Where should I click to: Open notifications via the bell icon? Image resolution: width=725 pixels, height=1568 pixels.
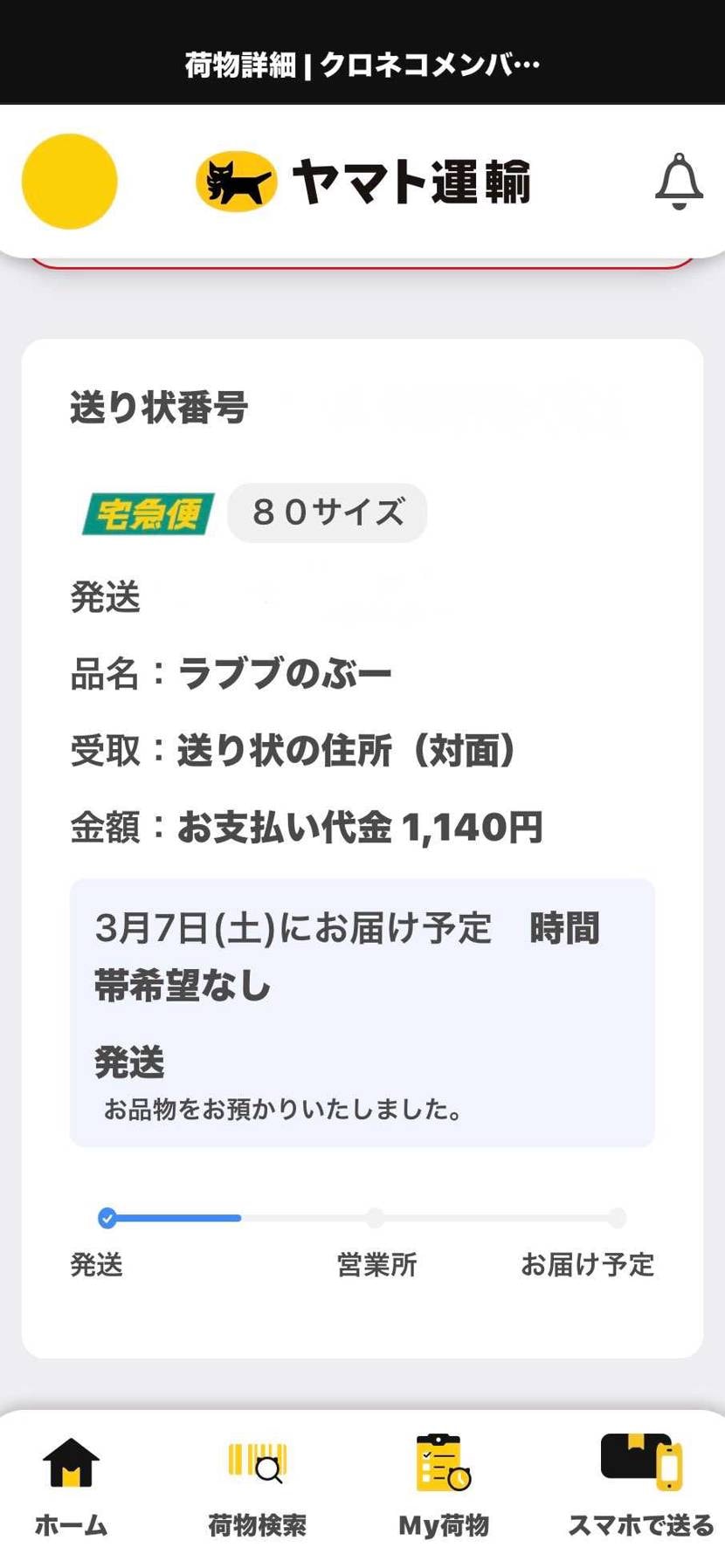680,184
